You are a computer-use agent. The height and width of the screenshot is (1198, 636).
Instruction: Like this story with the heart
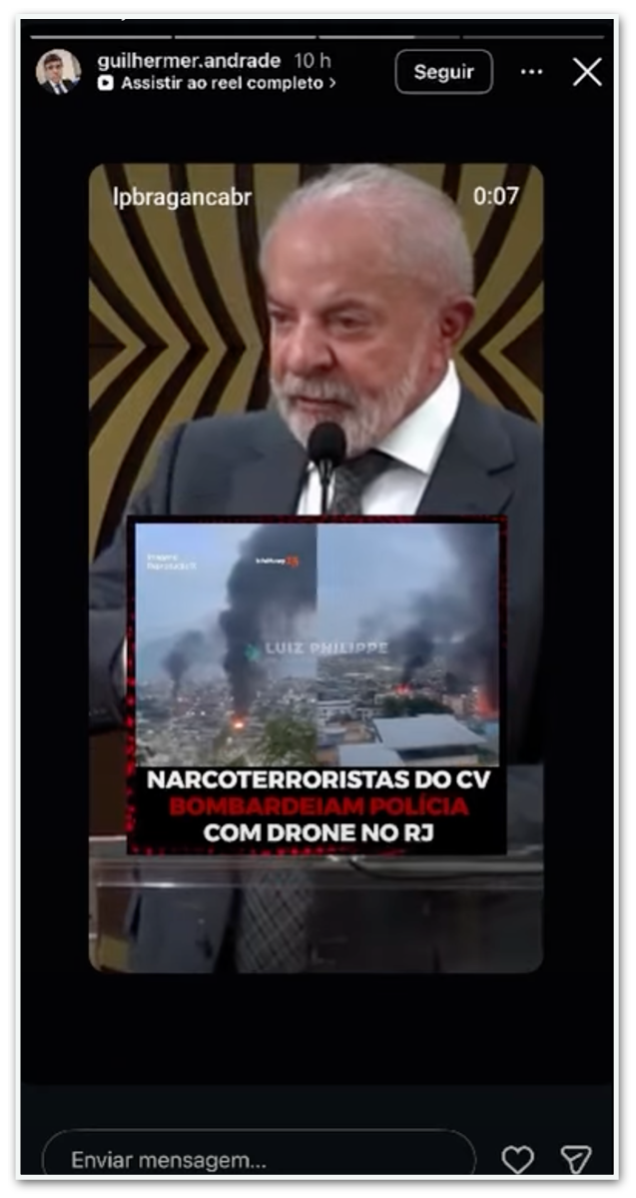(517, 1159)
